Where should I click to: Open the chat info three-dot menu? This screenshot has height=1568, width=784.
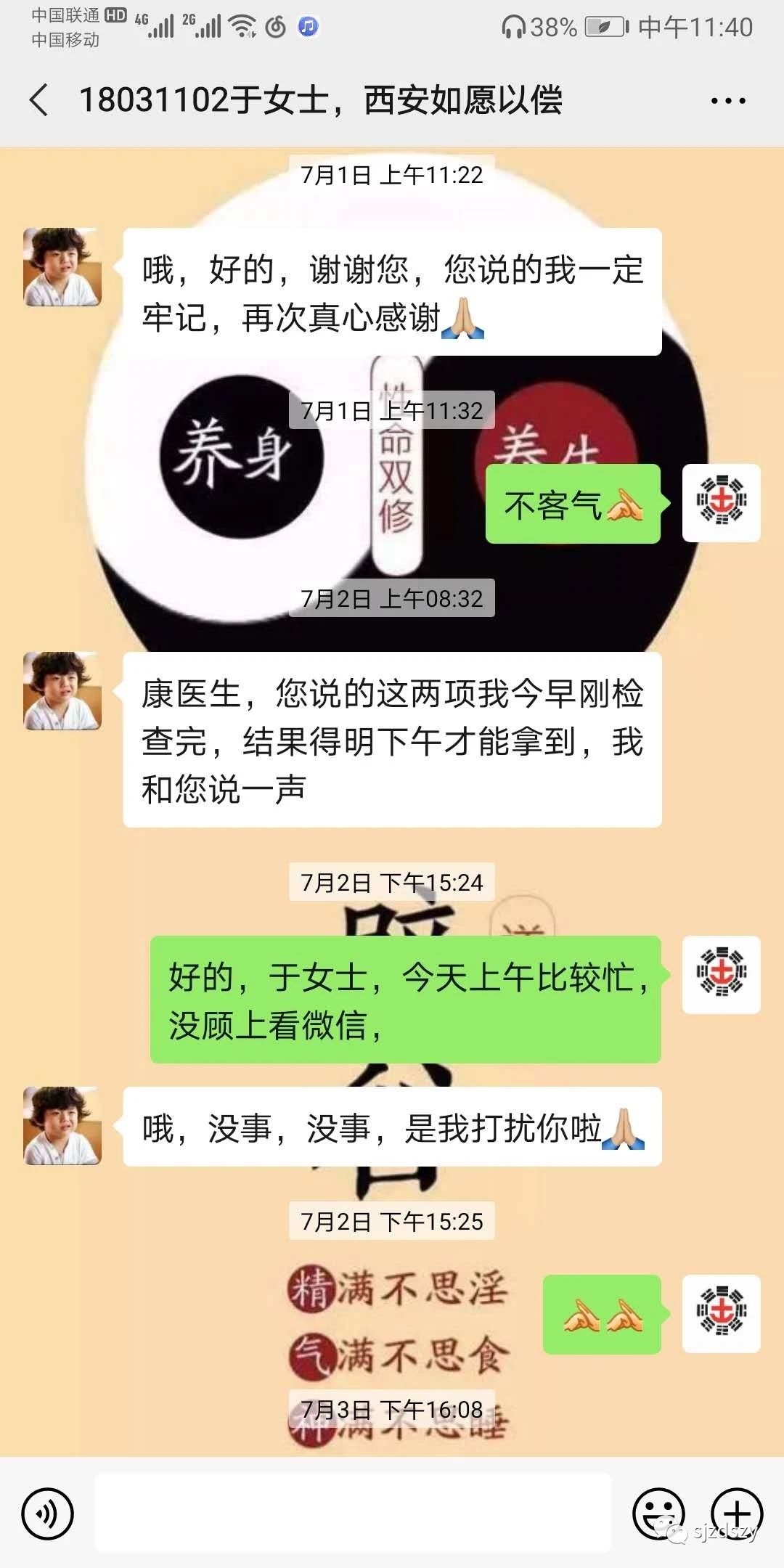(728, 100)
